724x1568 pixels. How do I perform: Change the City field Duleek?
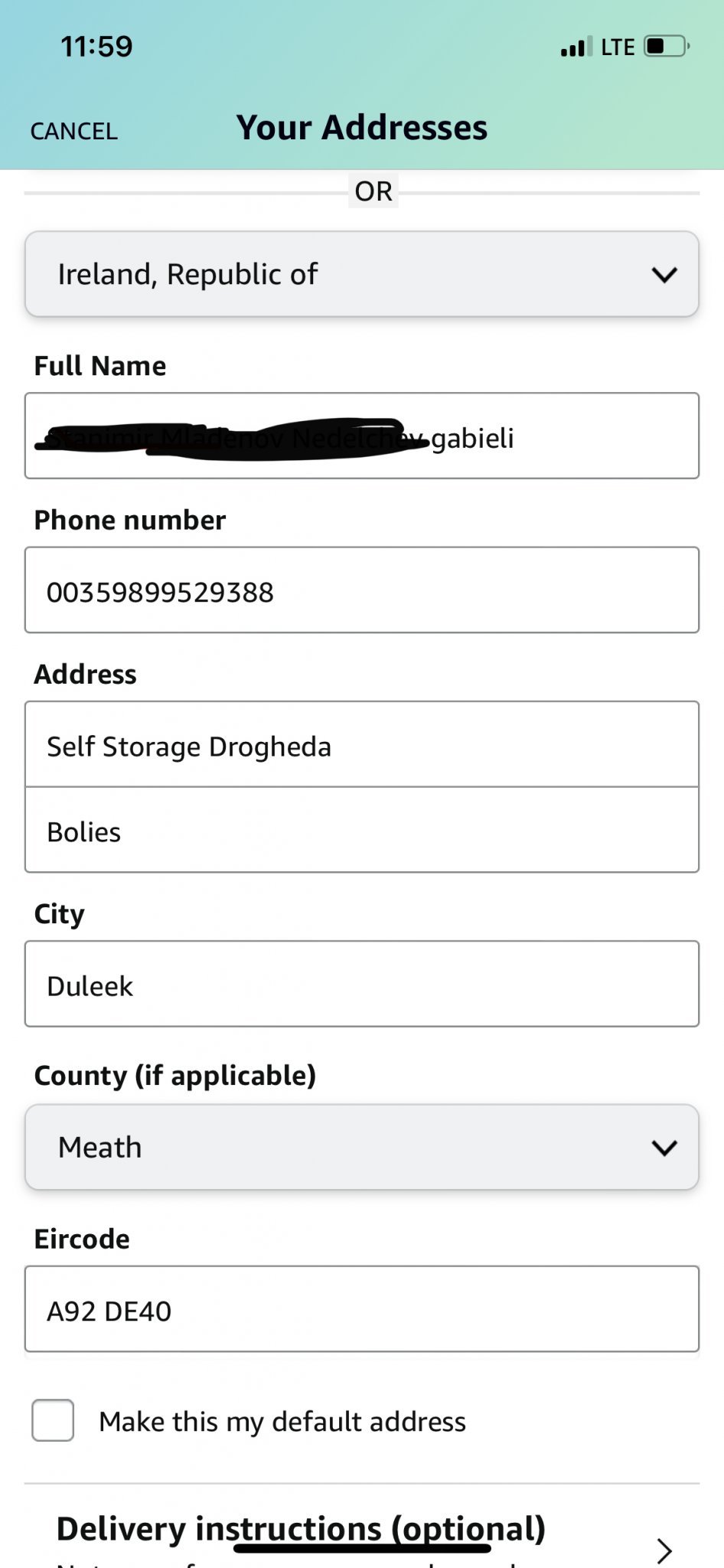pos(362,984)
